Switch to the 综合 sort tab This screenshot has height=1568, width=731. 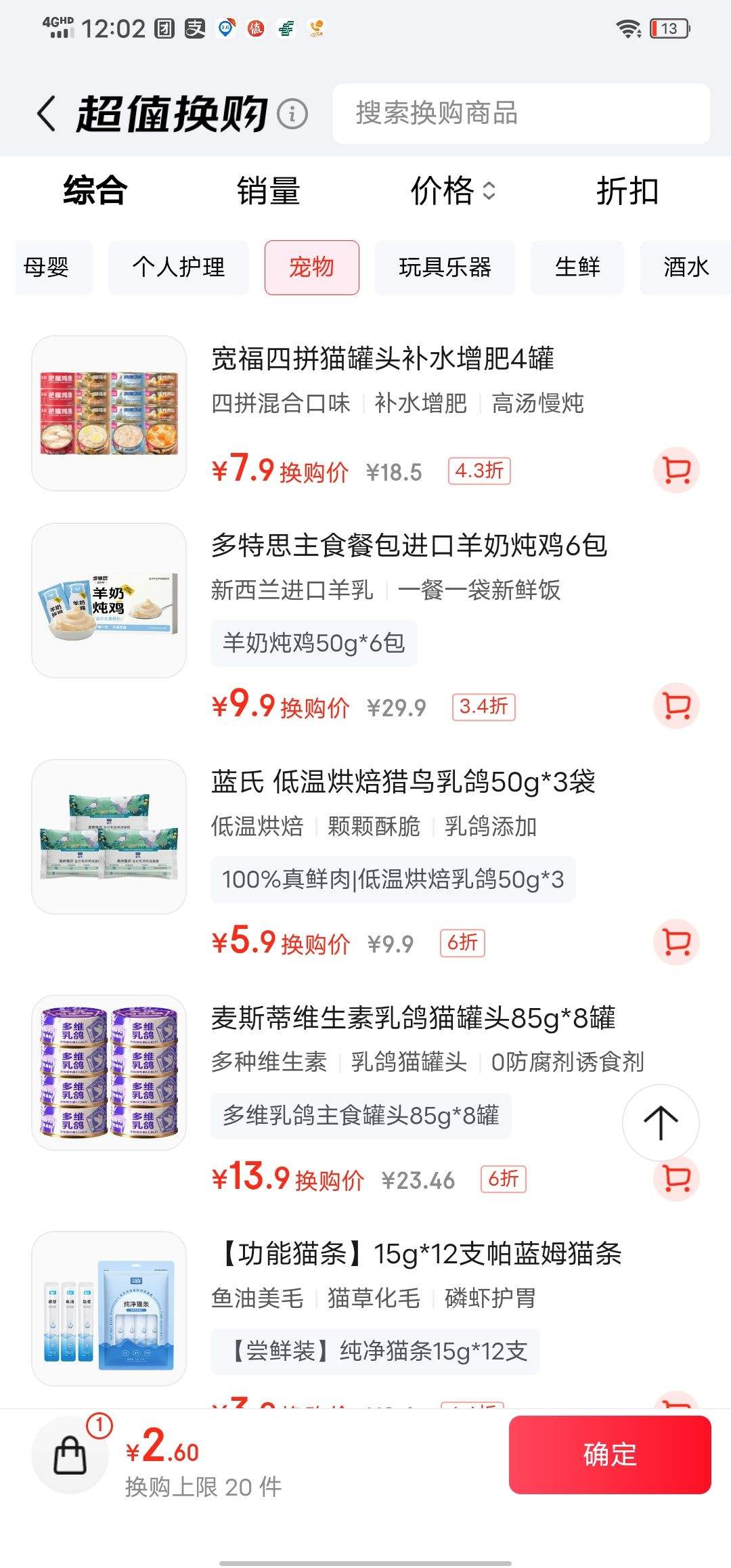point(95,190)
